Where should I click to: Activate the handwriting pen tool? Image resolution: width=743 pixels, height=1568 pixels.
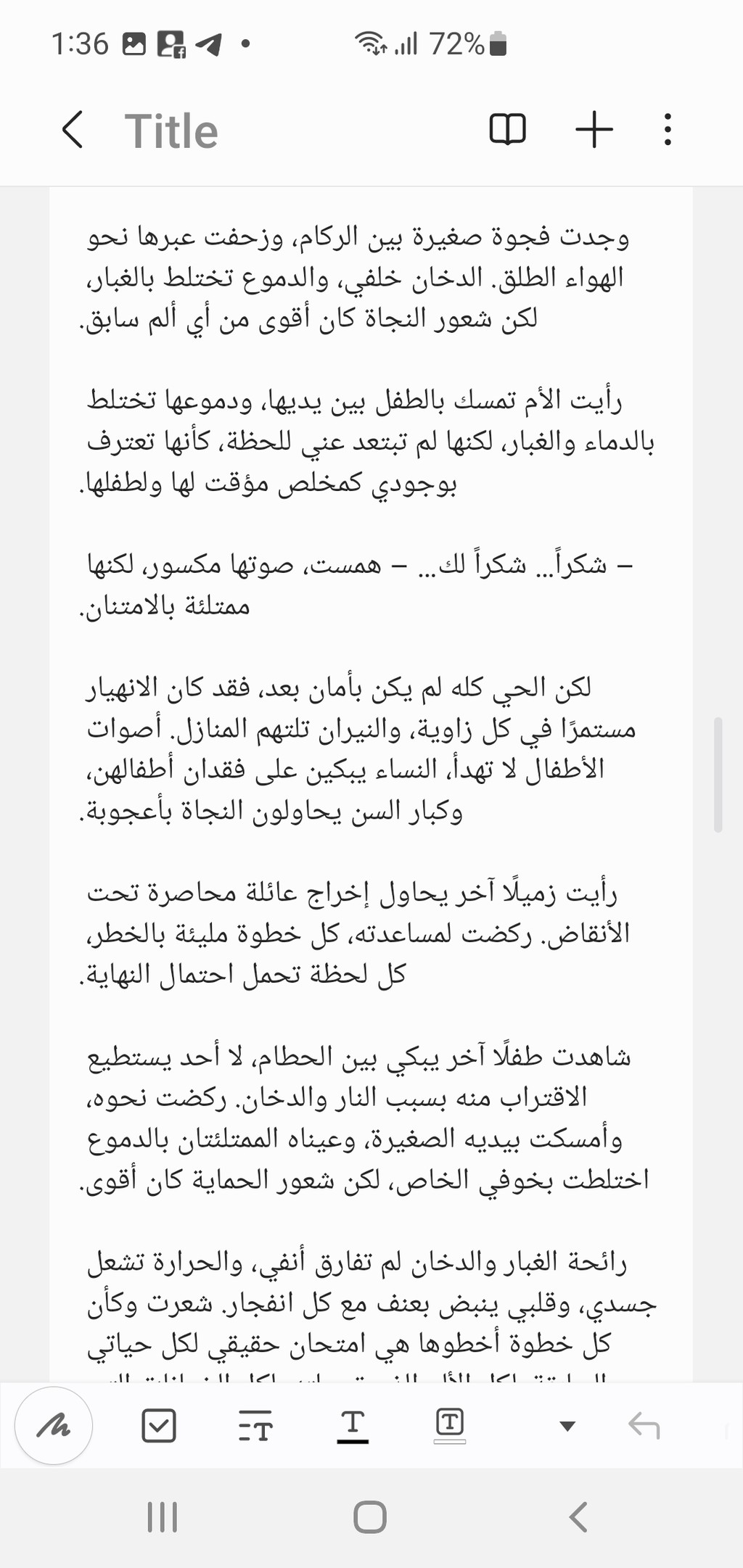click(54, 1425)
